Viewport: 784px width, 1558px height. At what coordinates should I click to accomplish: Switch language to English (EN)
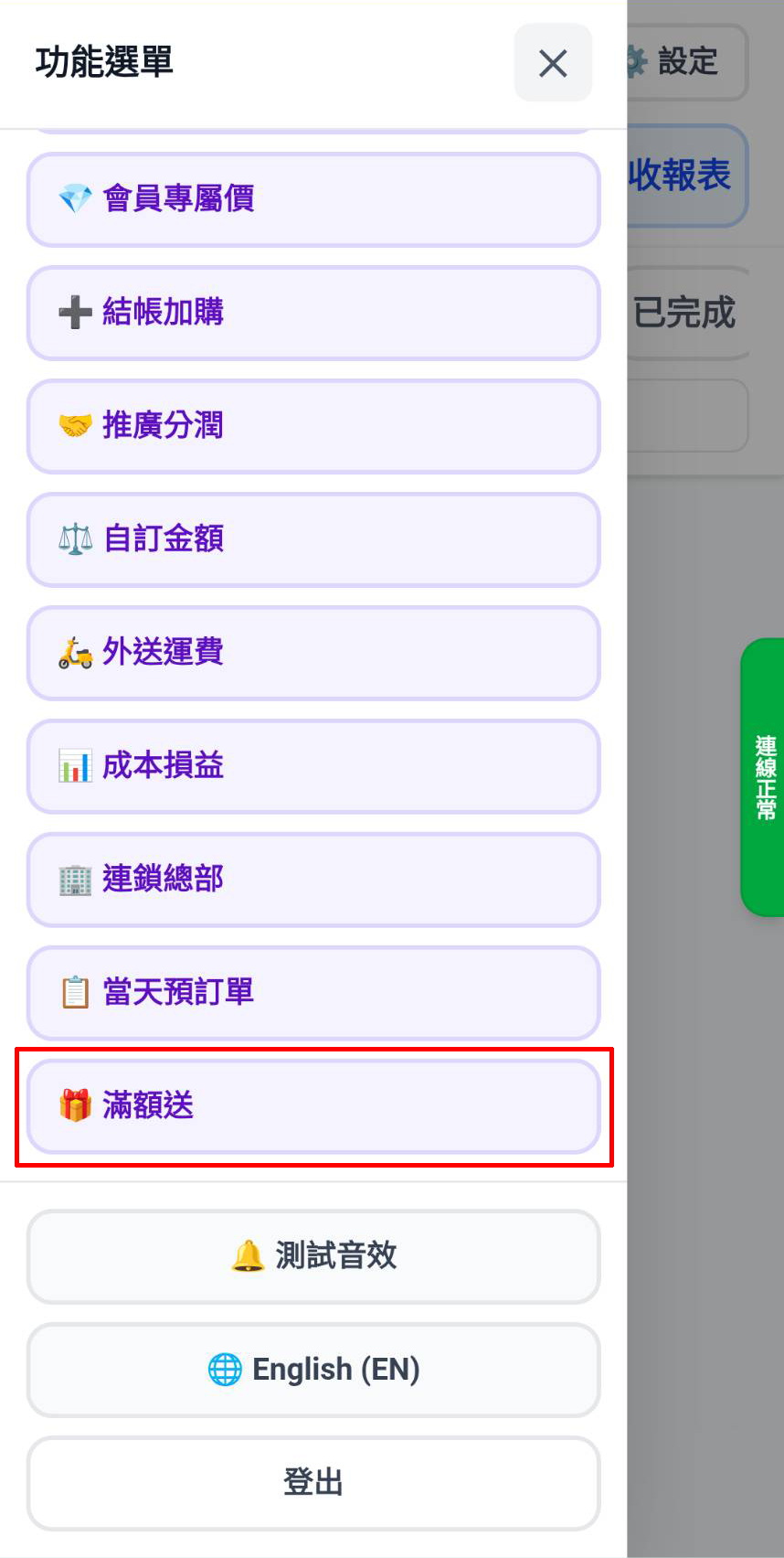pos(313,1370)
